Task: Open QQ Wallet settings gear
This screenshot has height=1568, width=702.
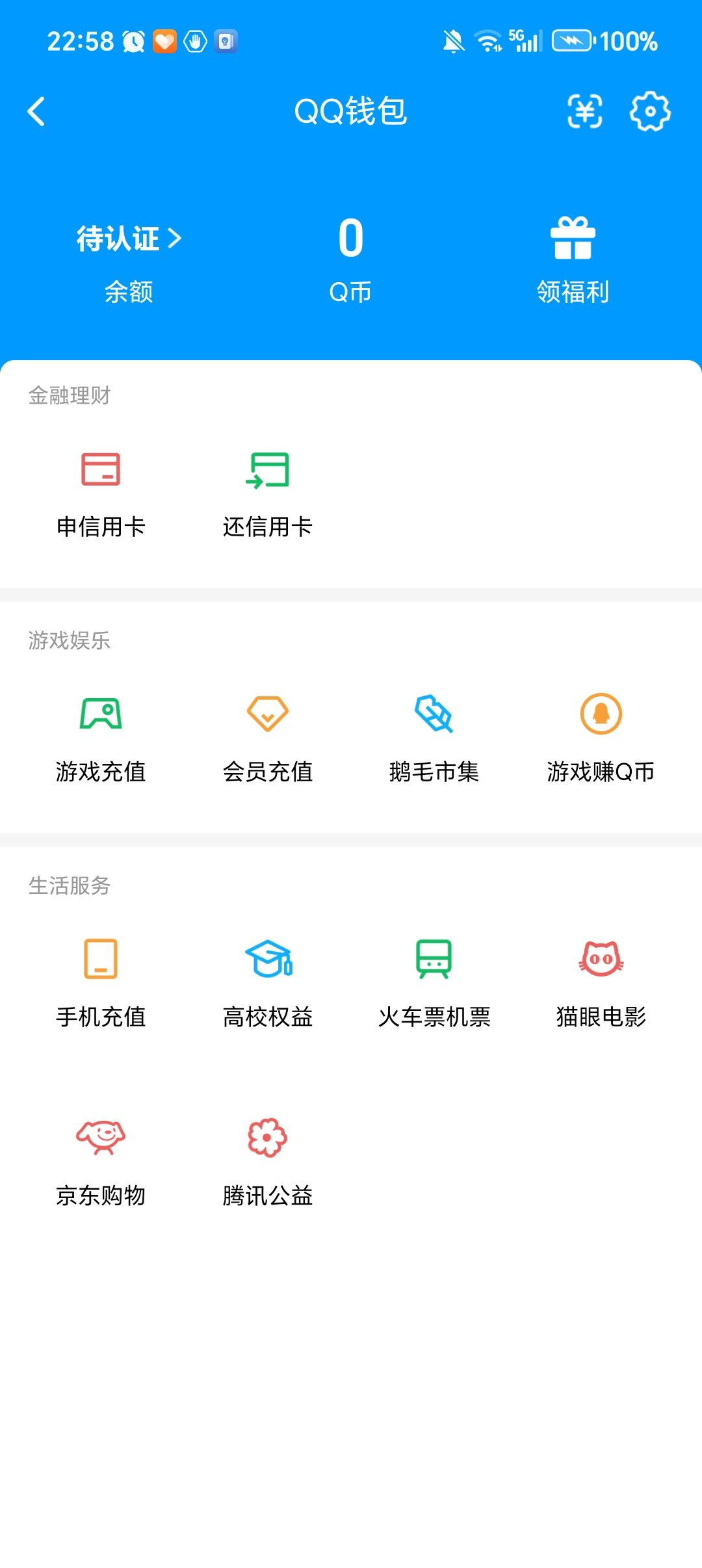Action: (649, 111)
